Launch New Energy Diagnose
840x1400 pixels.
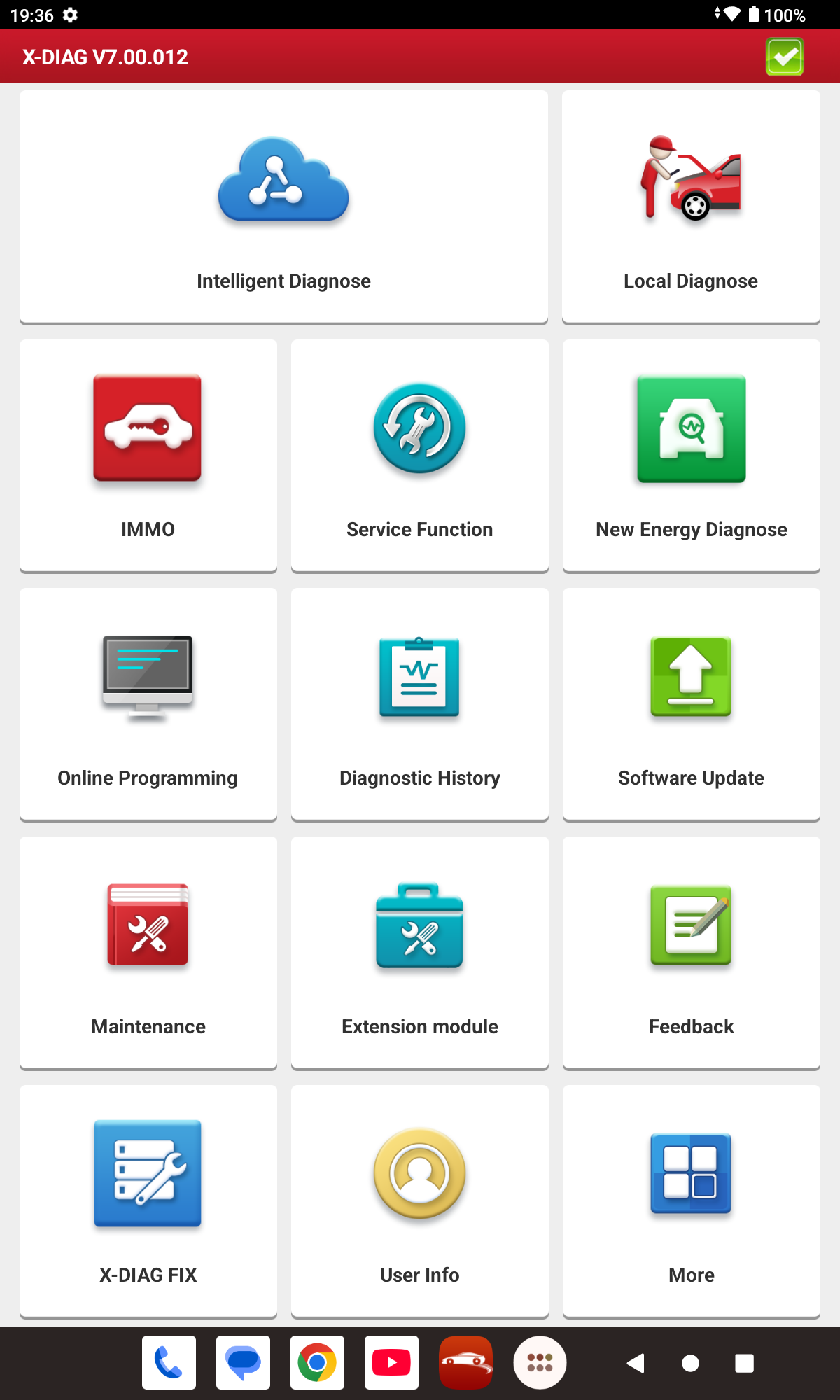click(691, 455)
